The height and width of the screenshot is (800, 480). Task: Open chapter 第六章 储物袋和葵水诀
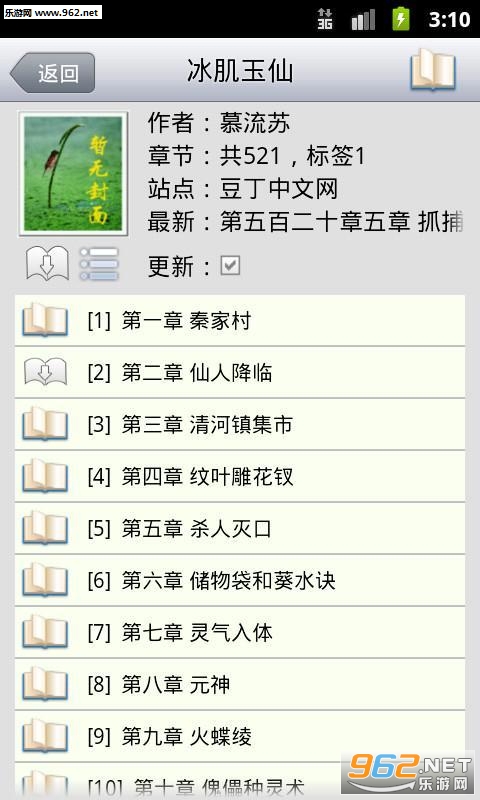coord(240,581)
